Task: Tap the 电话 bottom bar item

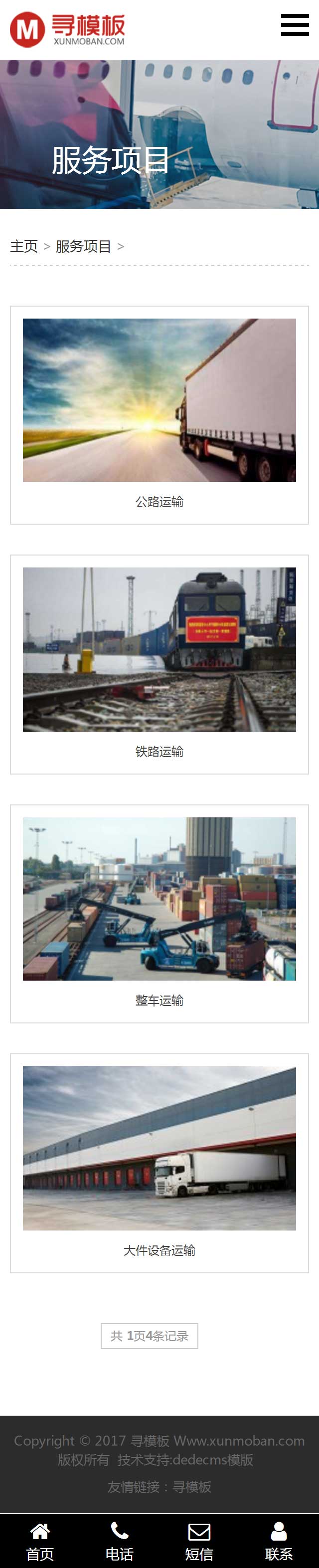Action: (120, 1541)
